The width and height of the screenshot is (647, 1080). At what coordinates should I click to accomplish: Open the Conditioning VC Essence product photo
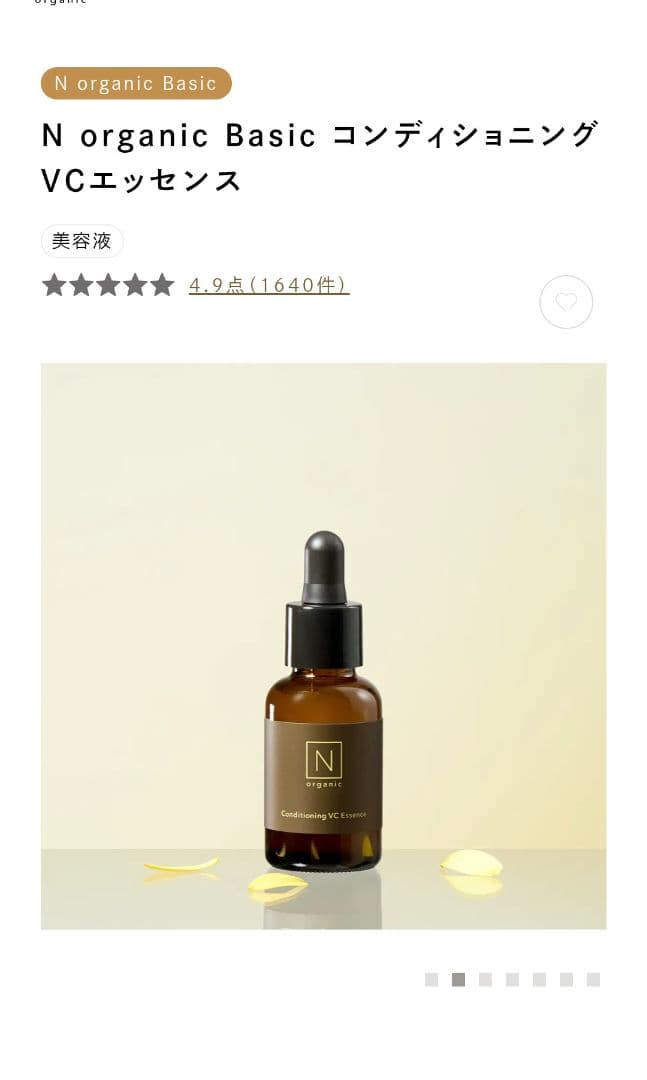pos(323,645)
